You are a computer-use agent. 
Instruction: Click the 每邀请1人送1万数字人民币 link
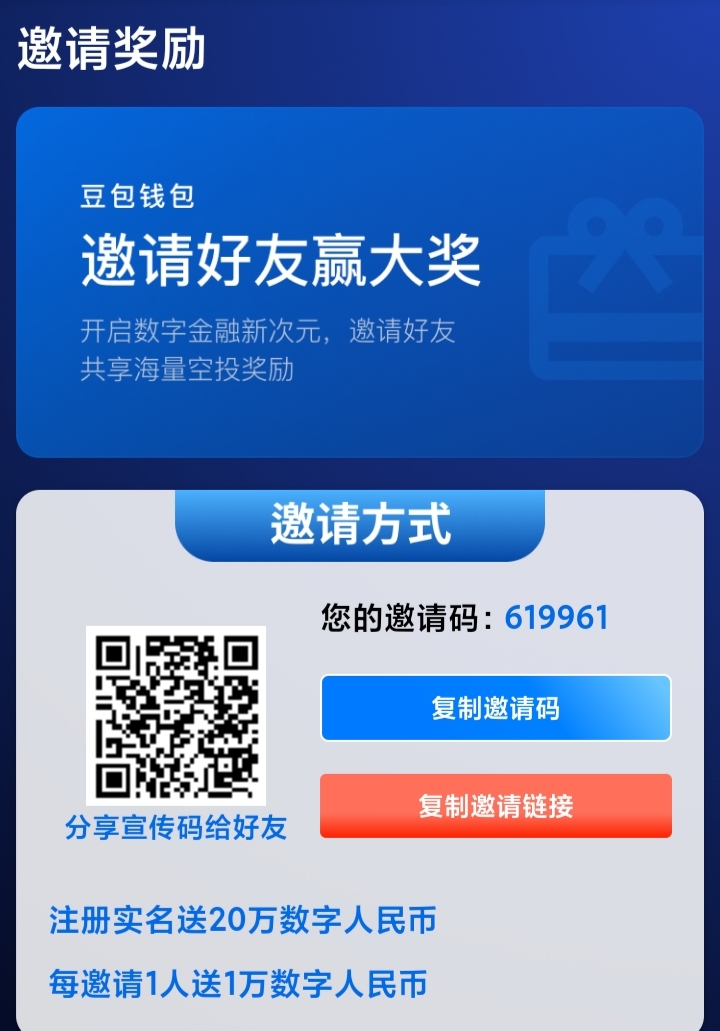pos(237,986)
